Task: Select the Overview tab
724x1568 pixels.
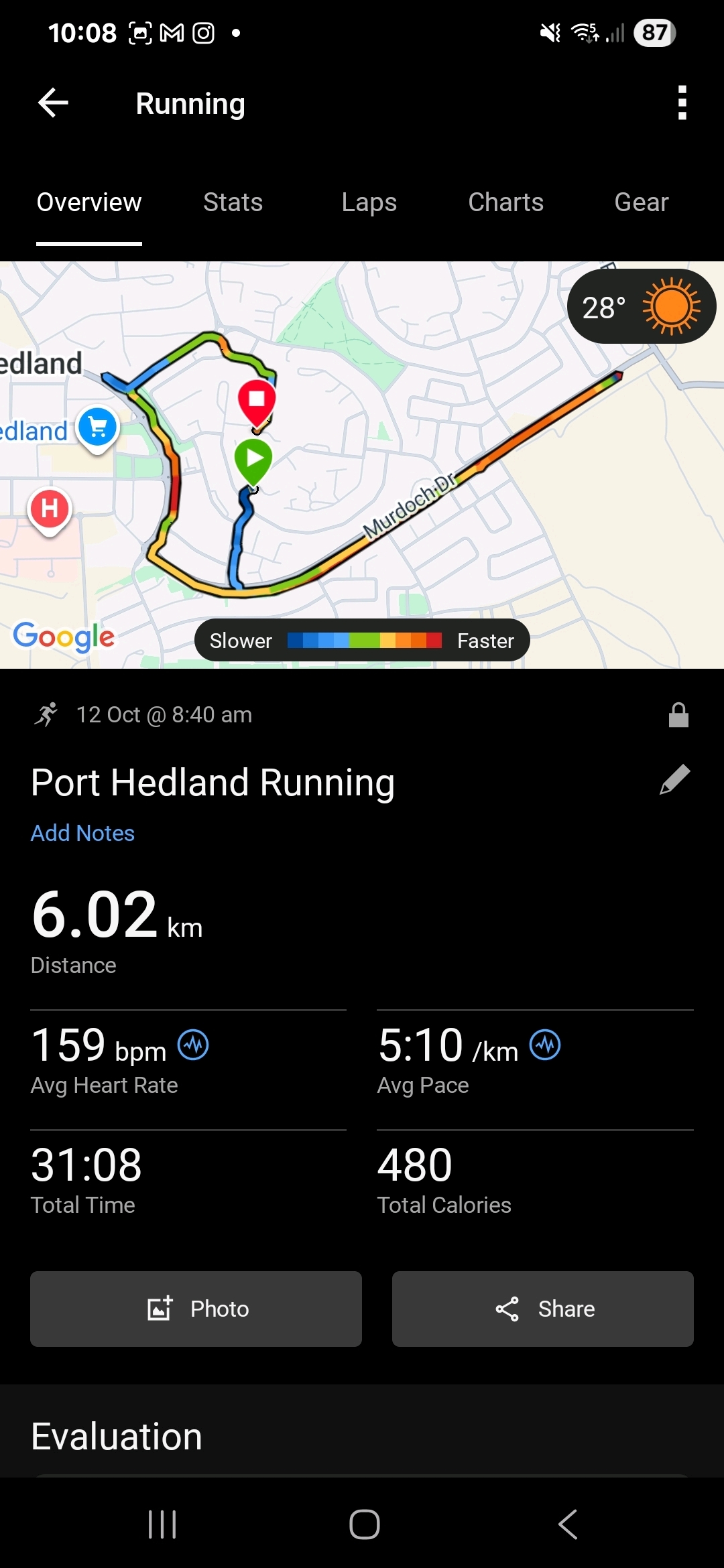Action: [x=89, y=202]
